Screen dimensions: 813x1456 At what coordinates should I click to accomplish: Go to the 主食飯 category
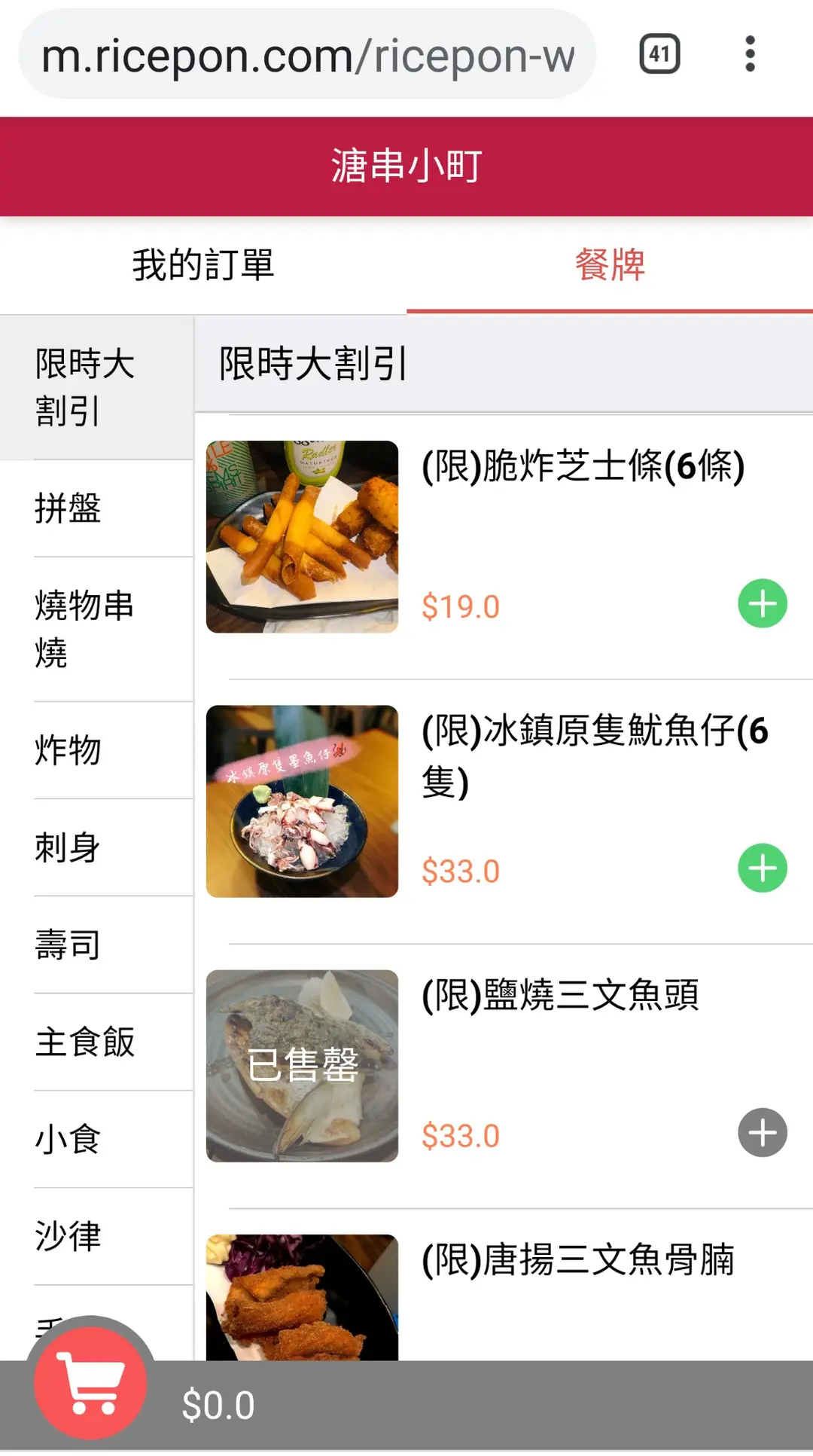pos(96,1042)
